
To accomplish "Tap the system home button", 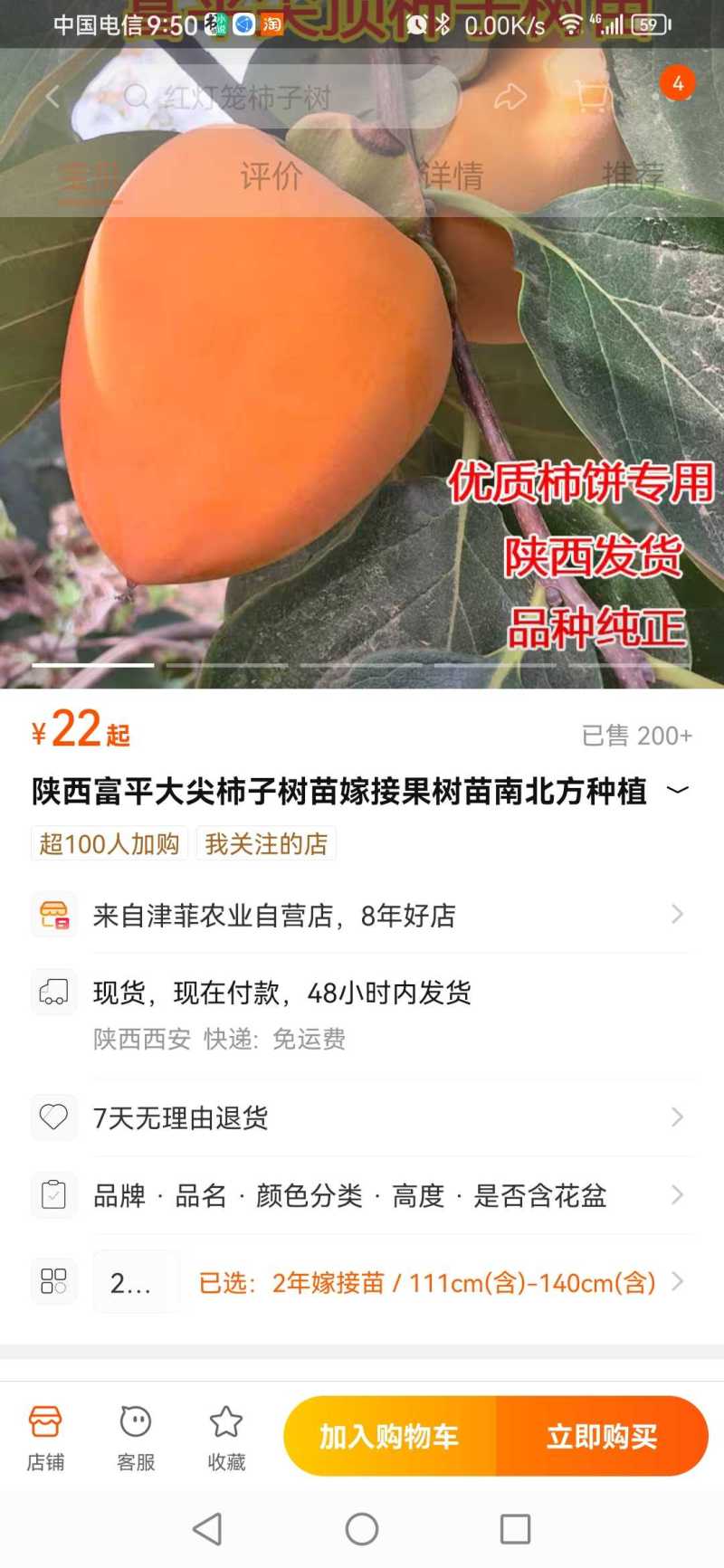I will point(362,1529).
